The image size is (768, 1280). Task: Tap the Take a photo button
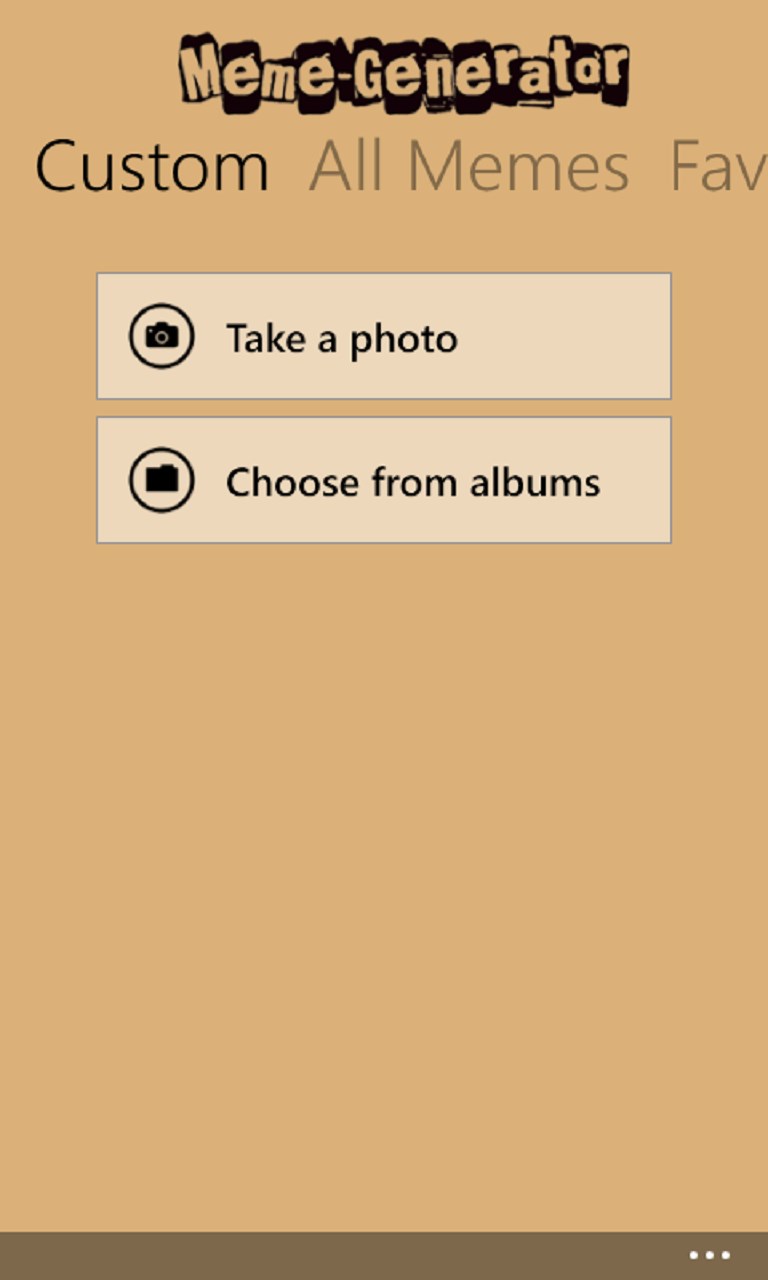coord(383,337)
